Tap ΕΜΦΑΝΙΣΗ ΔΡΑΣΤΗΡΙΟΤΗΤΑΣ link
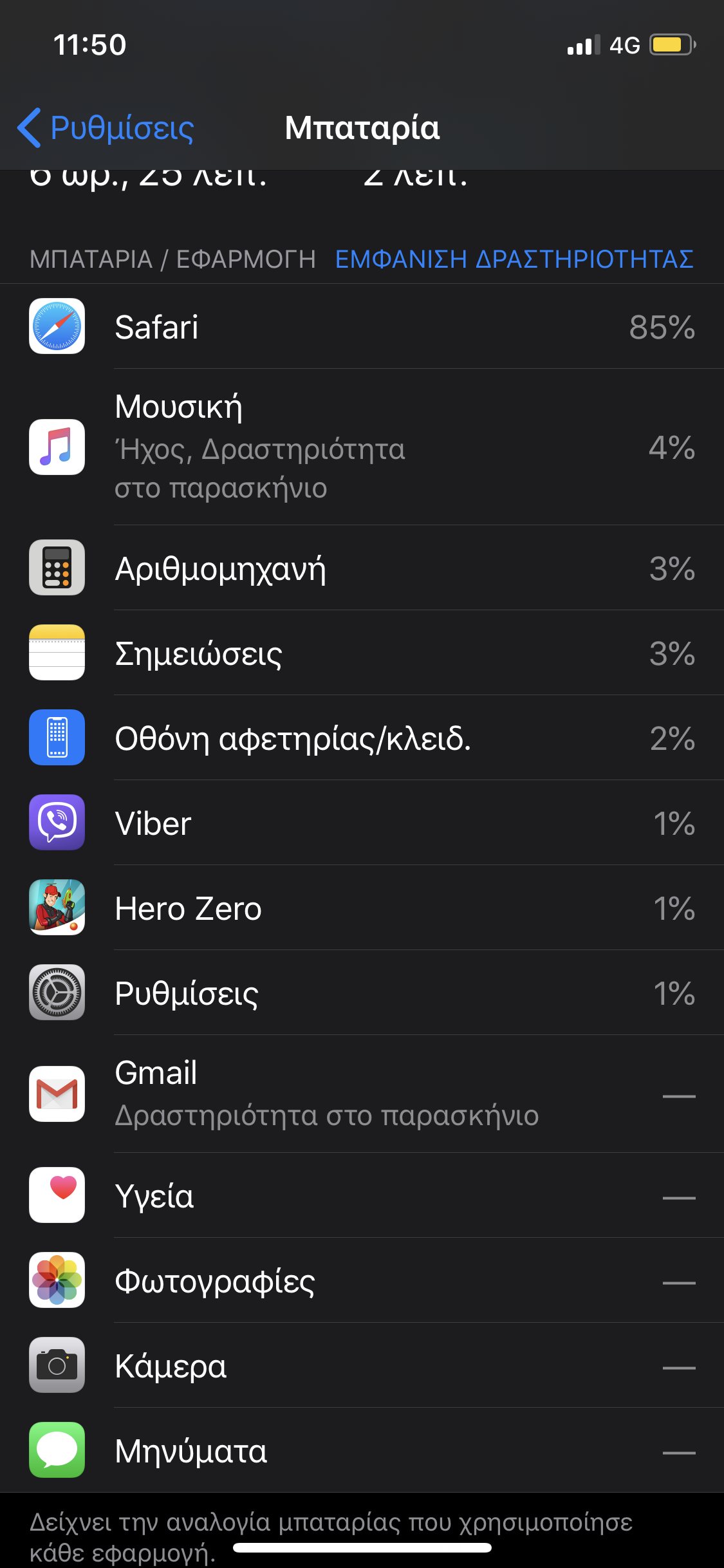The width and height of the screenshot is (724, 1568). pyautogui.click(x=514, y=259)
